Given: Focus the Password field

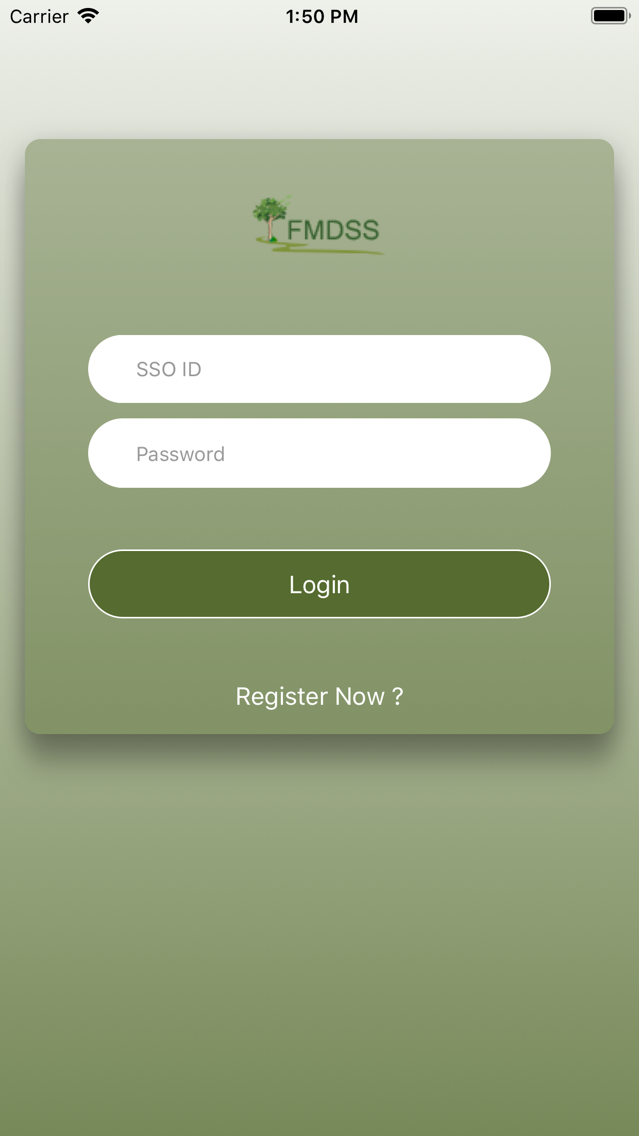Looking at the screenshot, I should point(320,453).
